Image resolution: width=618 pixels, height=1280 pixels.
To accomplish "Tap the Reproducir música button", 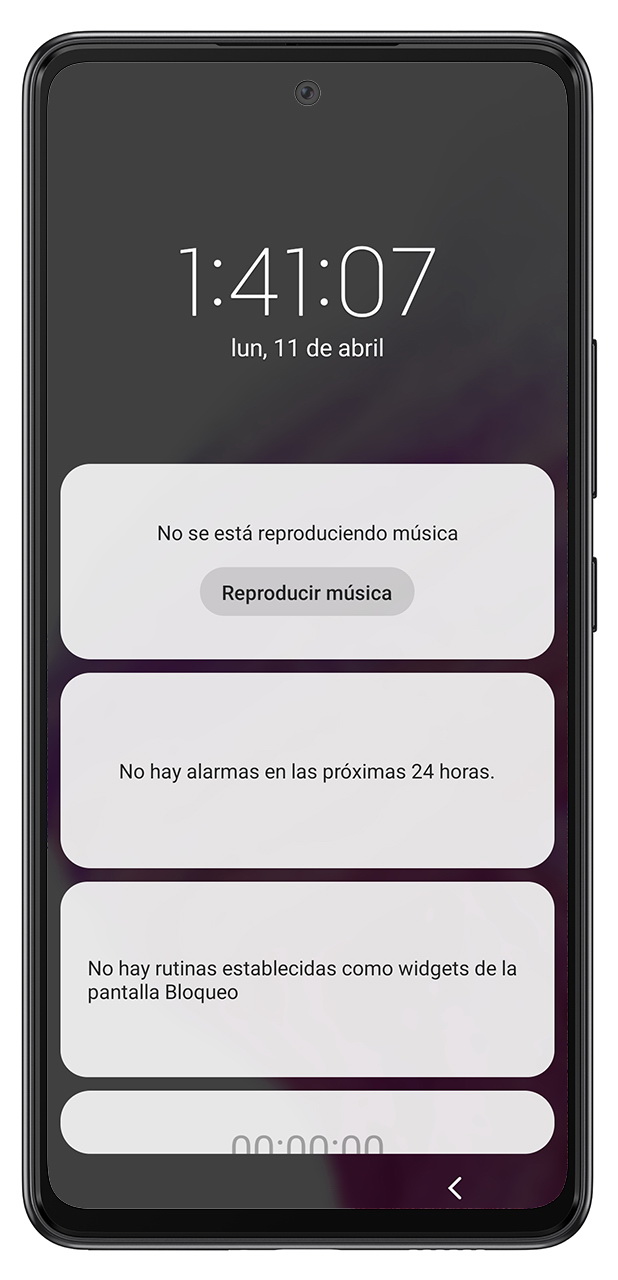I will [307, 592].
